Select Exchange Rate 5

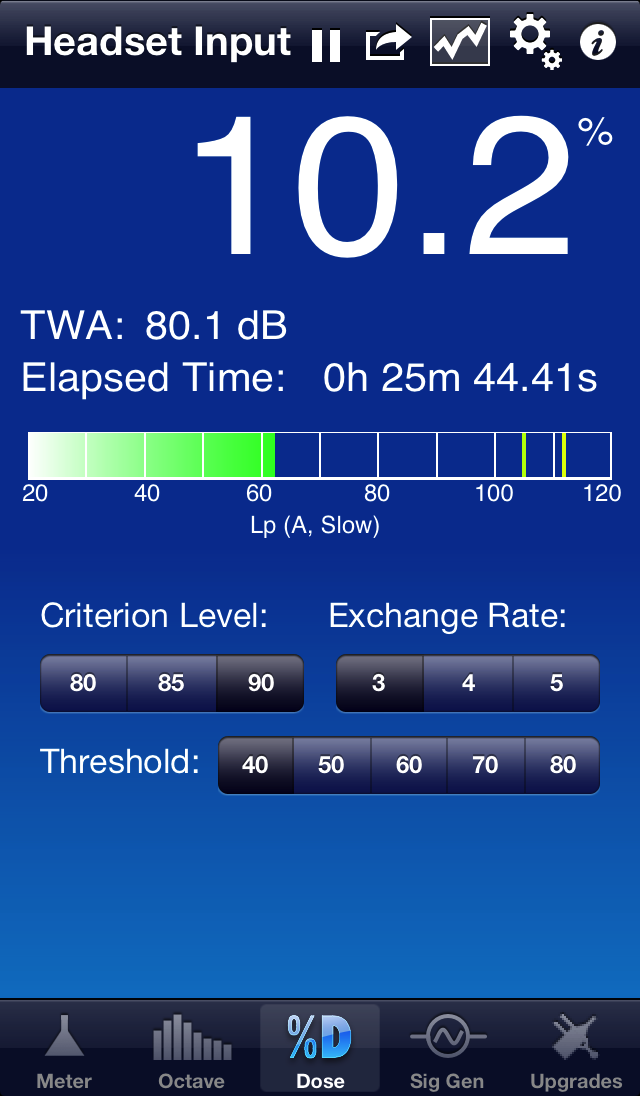tap(556, 683)
